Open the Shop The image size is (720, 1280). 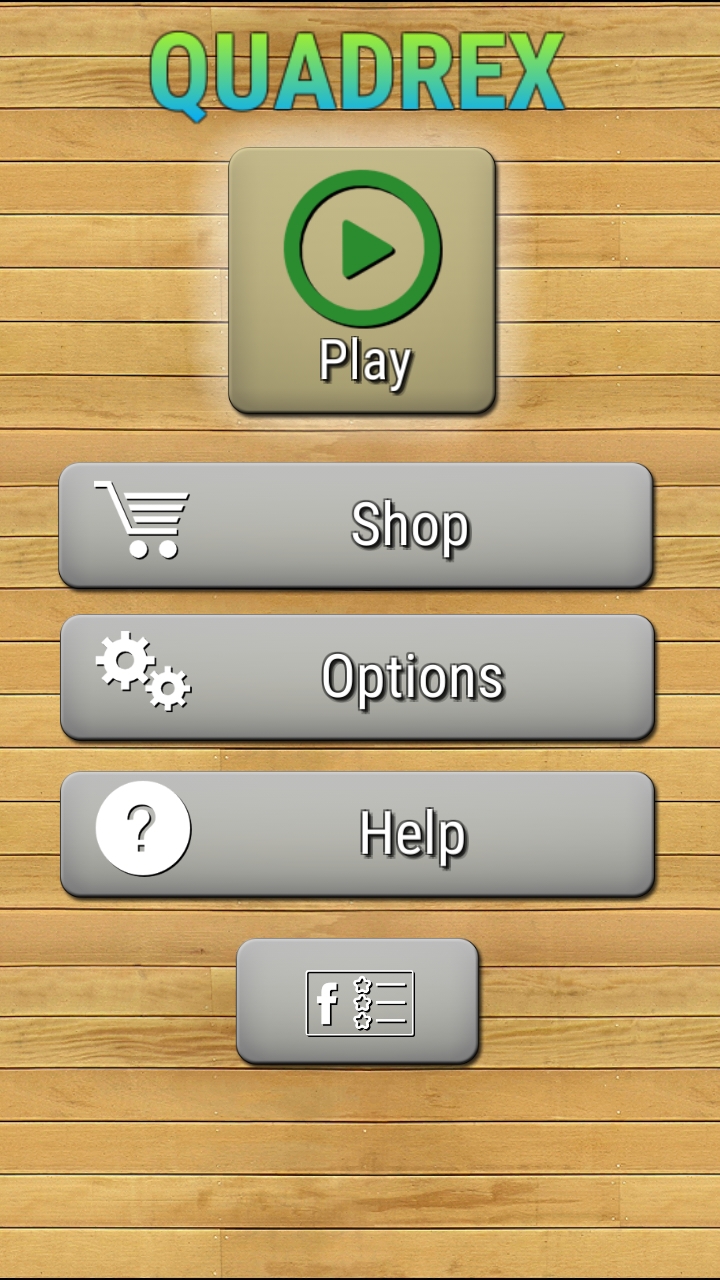356,525
